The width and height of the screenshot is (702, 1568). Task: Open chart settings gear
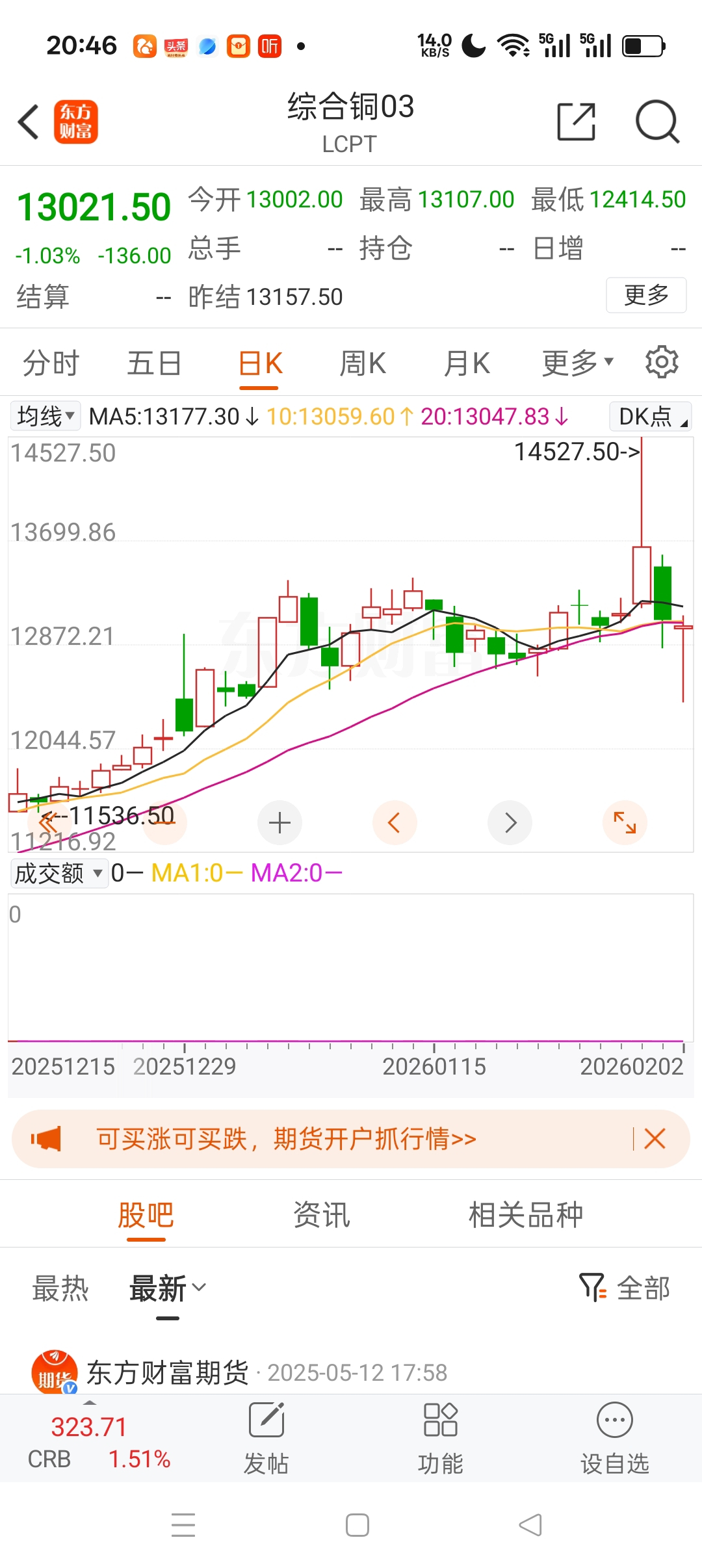tap(661, 362)
